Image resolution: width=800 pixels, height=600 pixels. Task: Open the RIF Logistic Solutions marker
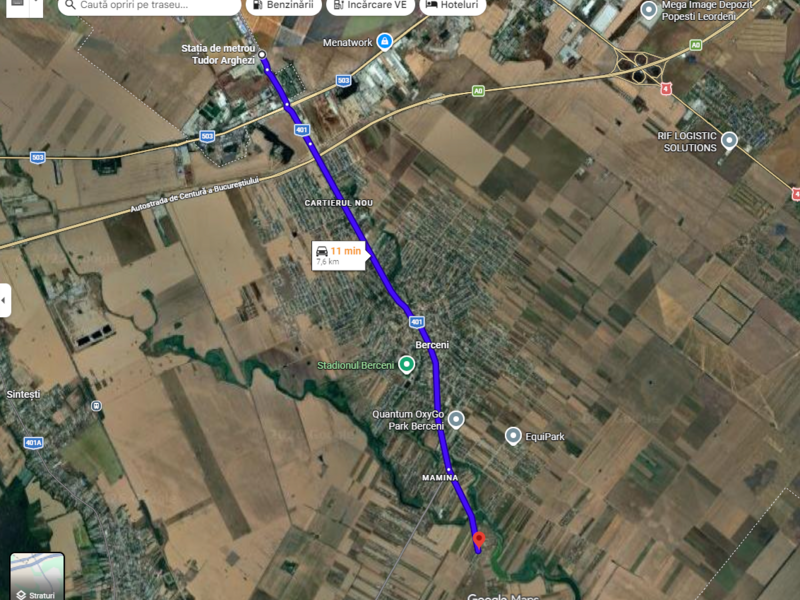[729, 141]
